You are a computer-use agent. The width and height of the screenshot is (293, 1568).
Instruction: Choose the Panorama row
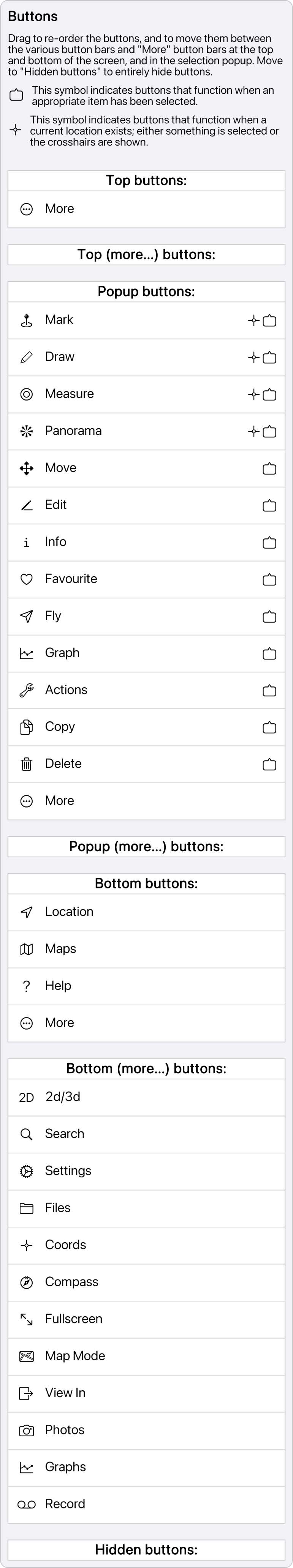(146, 431)
